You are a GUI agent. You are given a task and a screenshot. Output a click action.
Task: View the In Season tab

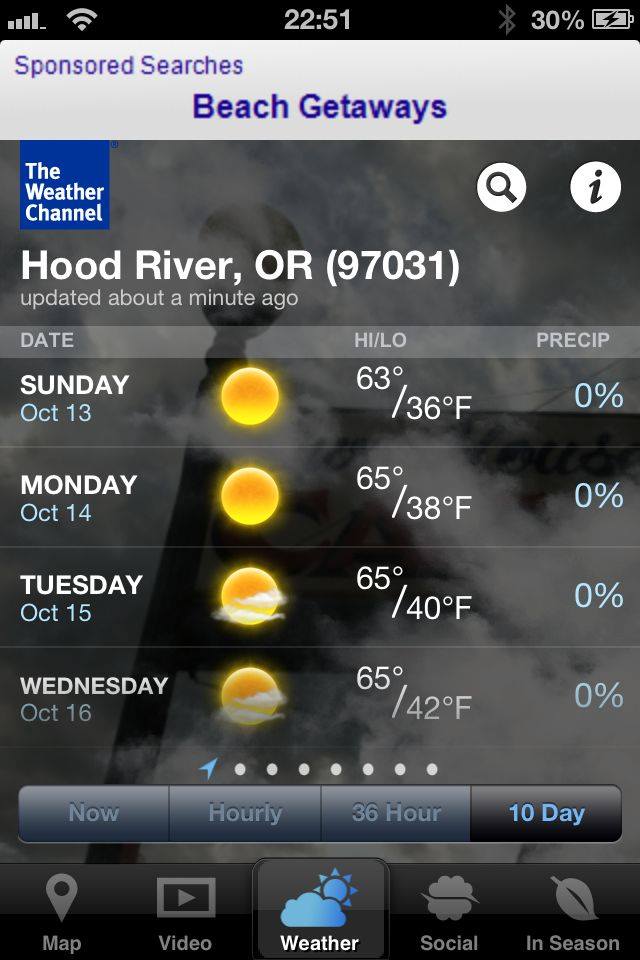pos(573,912)
